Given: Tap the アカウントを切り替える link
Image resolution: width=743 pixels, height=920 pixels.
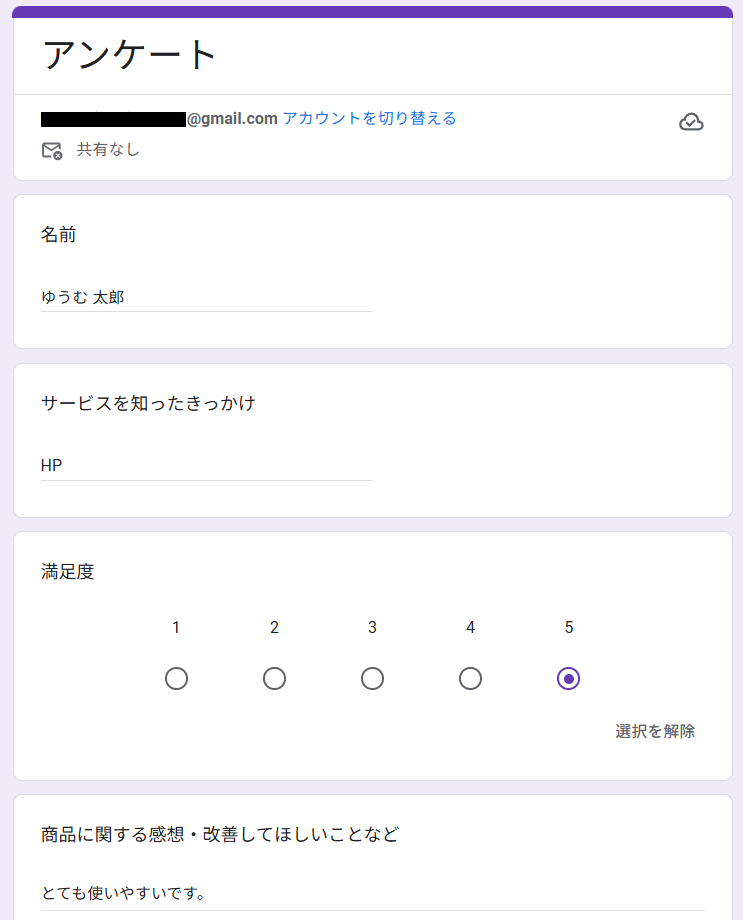Looking at the screenshot, I should (369, 118).
